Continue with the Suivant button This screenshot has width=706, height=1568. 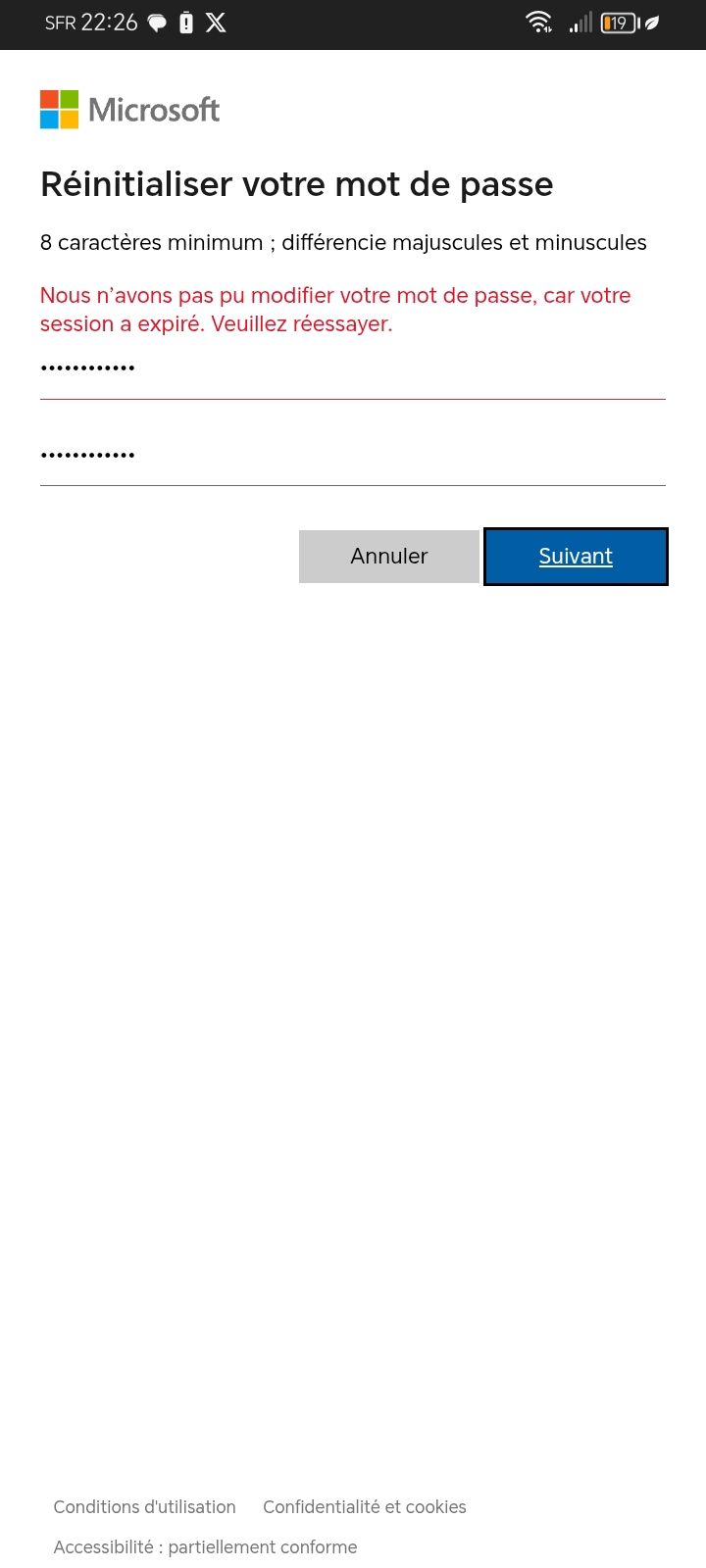click(x=576, y=557)
